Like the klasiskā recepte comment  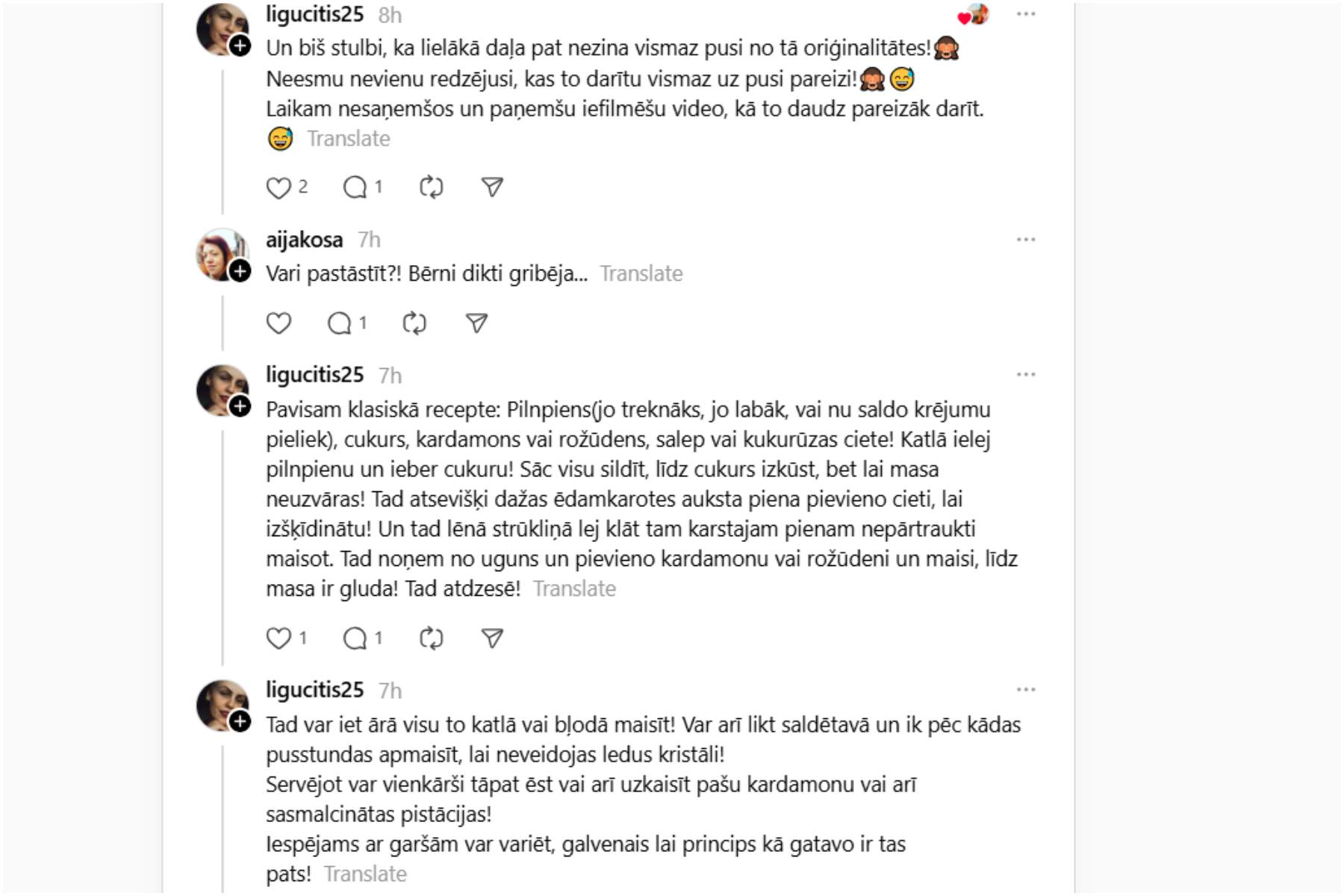[279, 638]
